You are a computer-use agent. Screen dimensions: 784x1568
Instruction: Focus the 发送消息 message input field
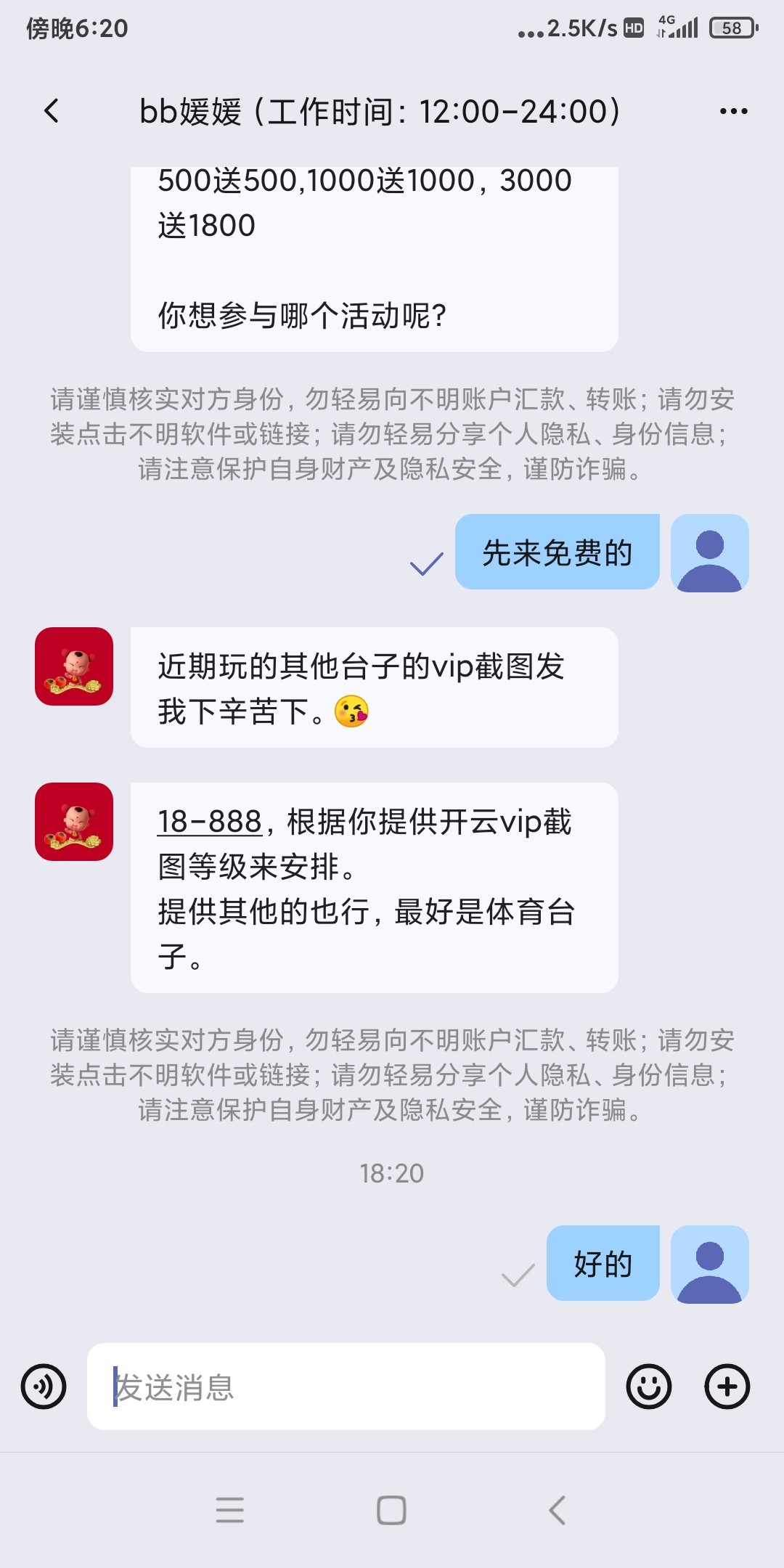[346, 1387]
